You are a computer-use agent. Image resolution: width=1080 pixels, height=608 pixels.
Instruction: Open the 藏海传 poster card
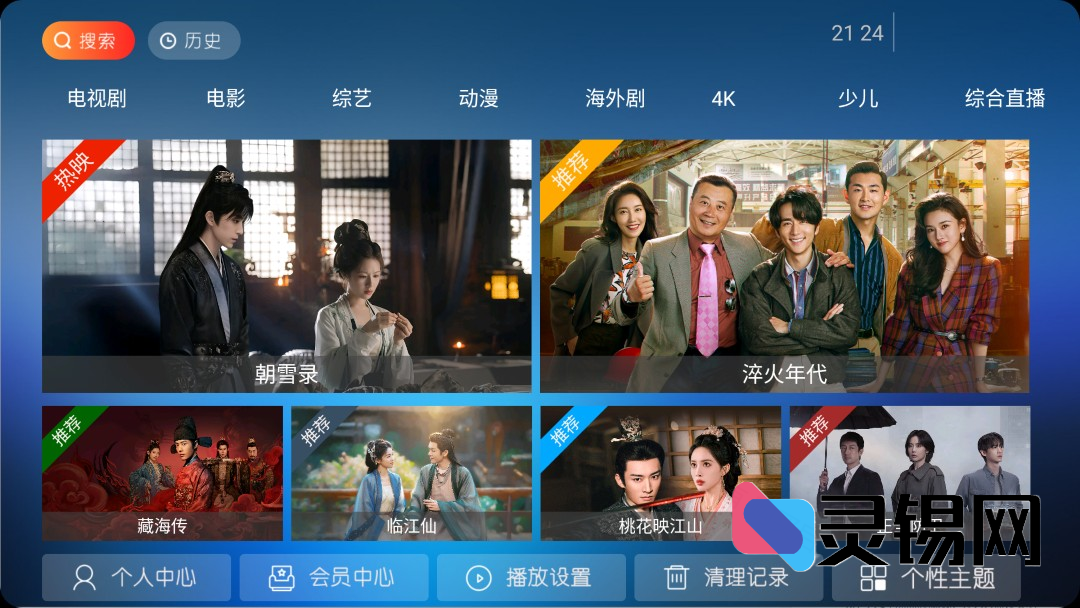coord(162,472)
